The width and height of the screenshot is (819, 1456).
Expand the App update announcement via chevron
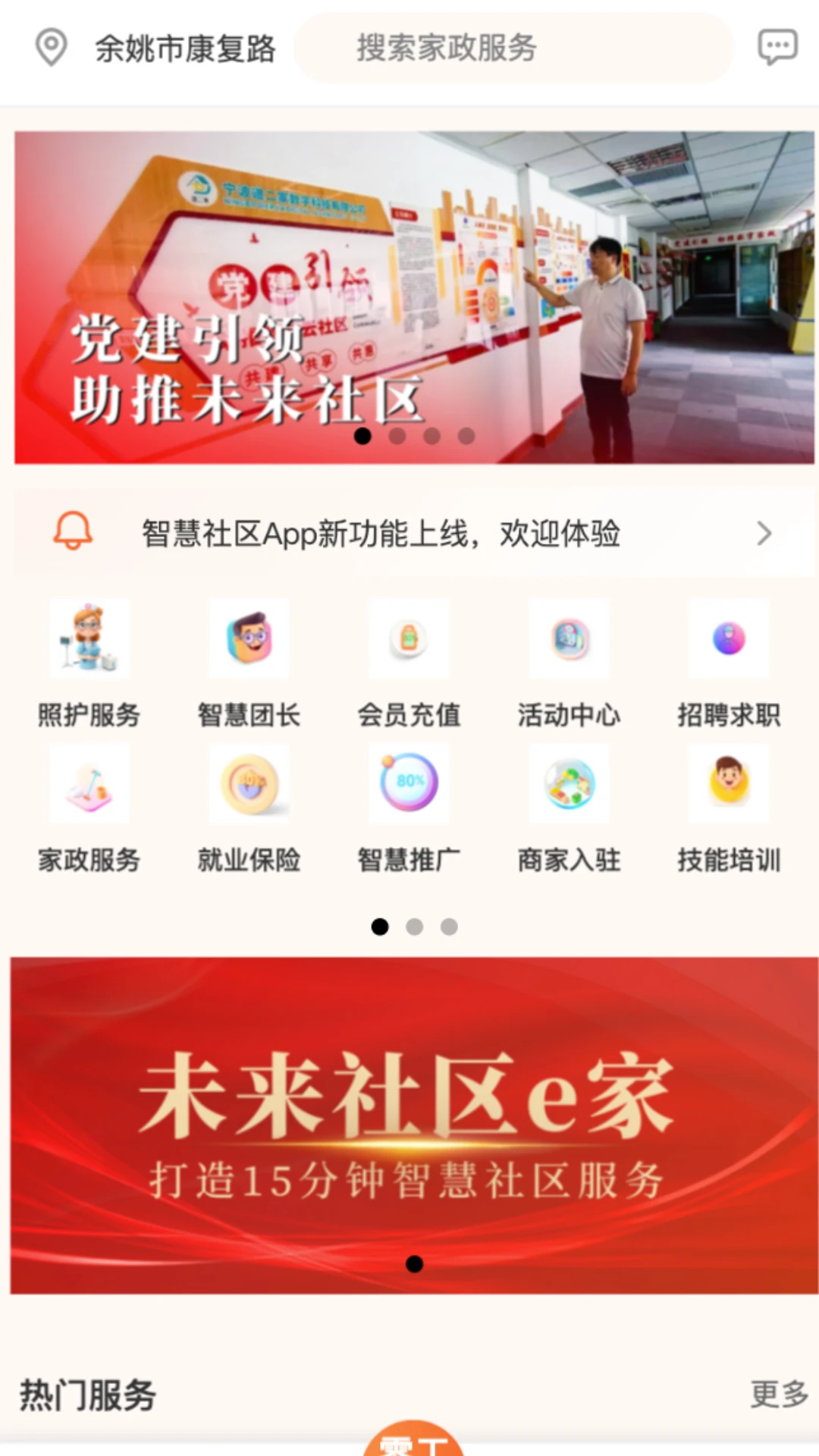point(764,533)
